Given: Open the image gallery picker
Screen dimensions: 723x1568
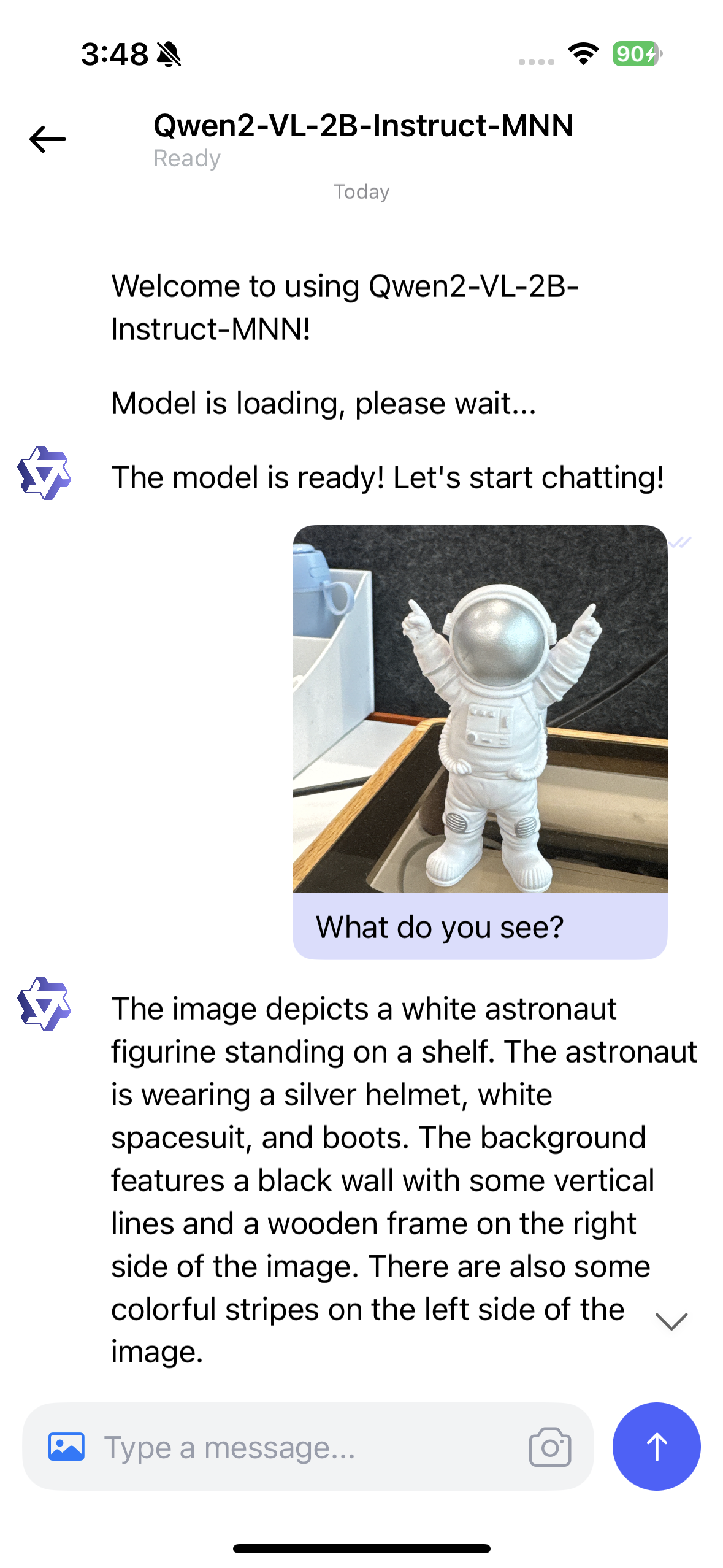Looking at the screenshot, I should (x=66, y=1447).
